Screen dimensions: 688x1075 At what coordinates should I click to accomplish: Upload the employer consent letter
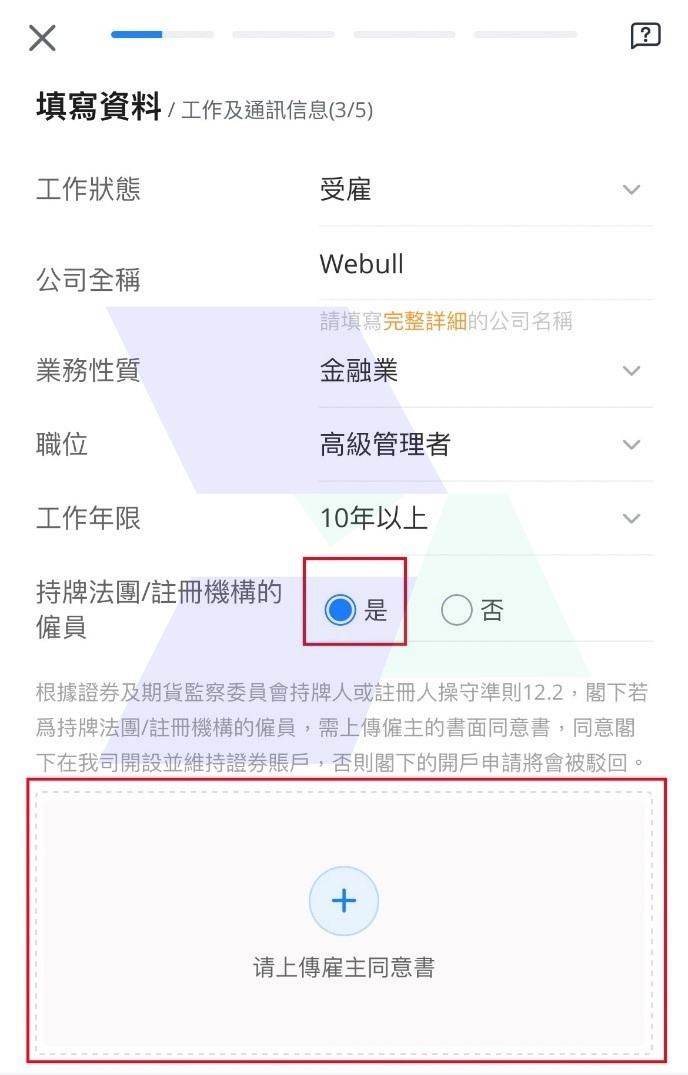[344, 901]
